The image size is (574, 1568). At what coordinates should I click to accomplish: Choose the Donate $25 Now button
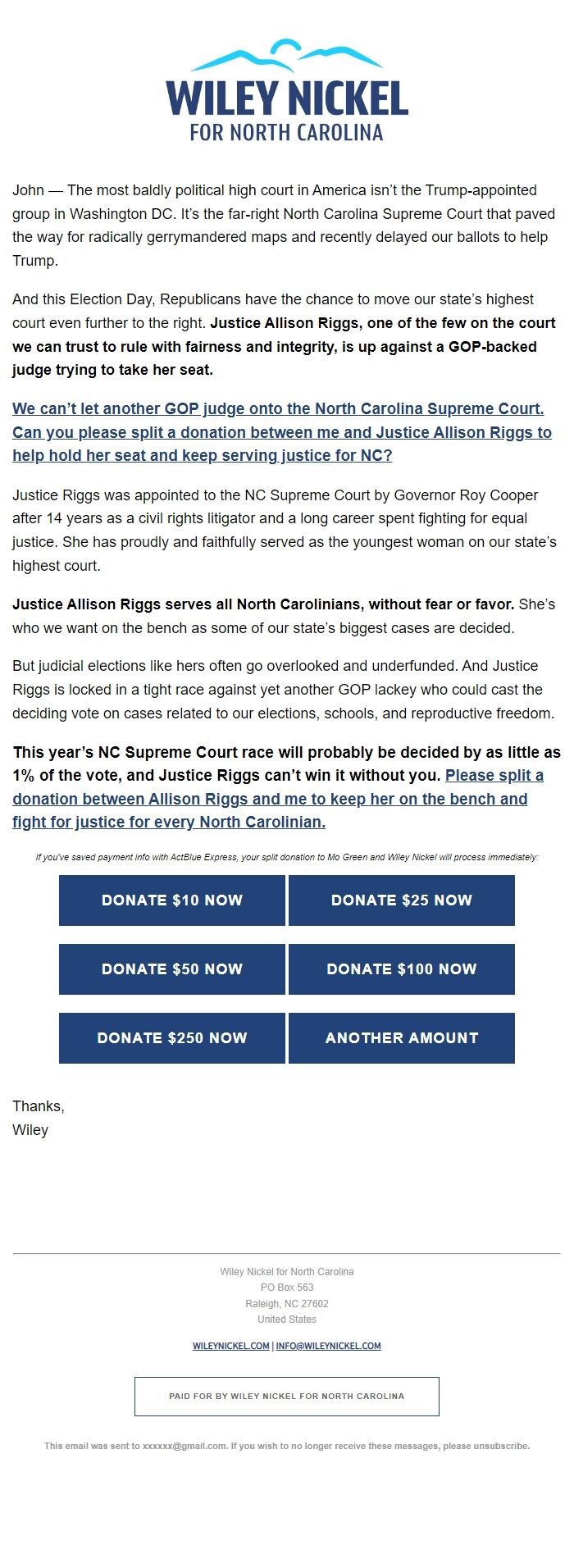(x=402, y=900)
